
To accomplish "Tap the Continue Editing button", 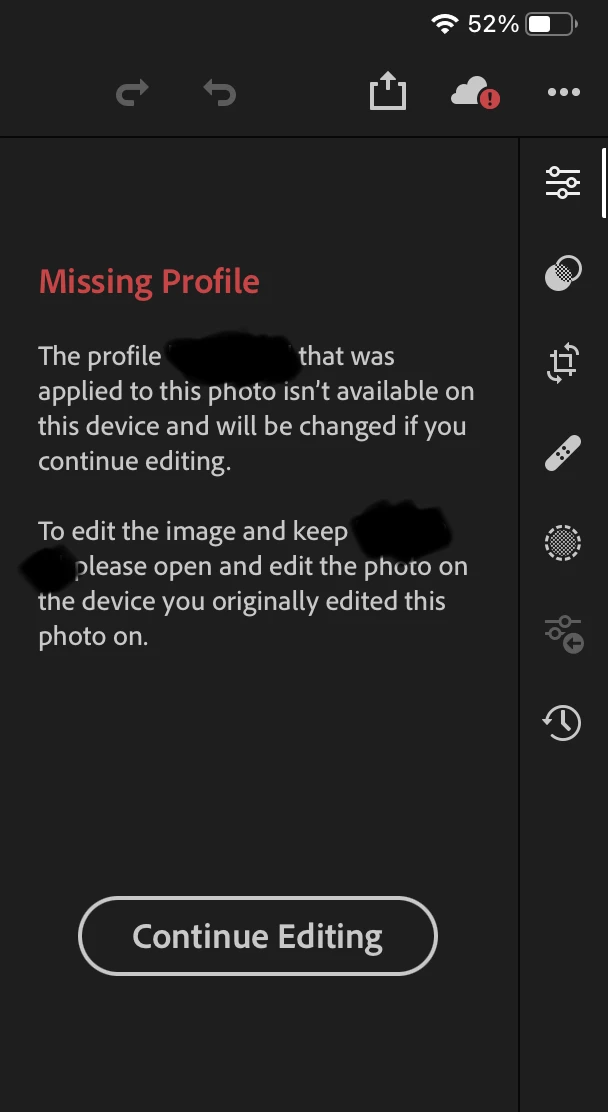I will tap(258, 936).
